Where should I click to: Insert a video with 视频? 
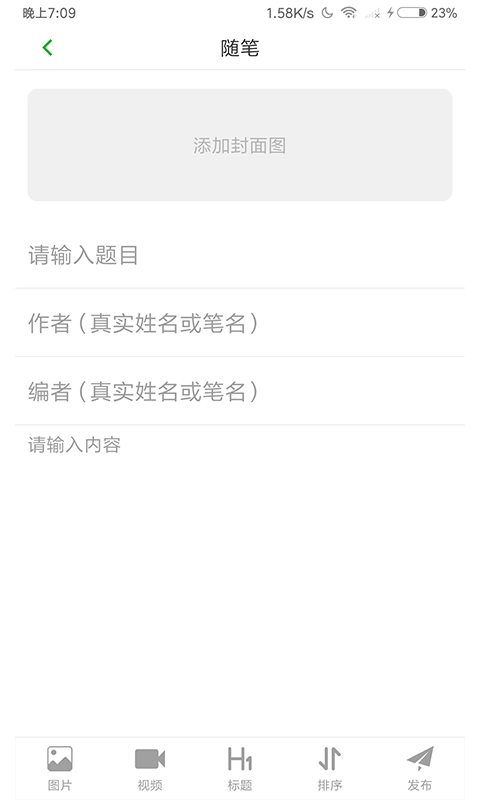[x=150, y=768]
